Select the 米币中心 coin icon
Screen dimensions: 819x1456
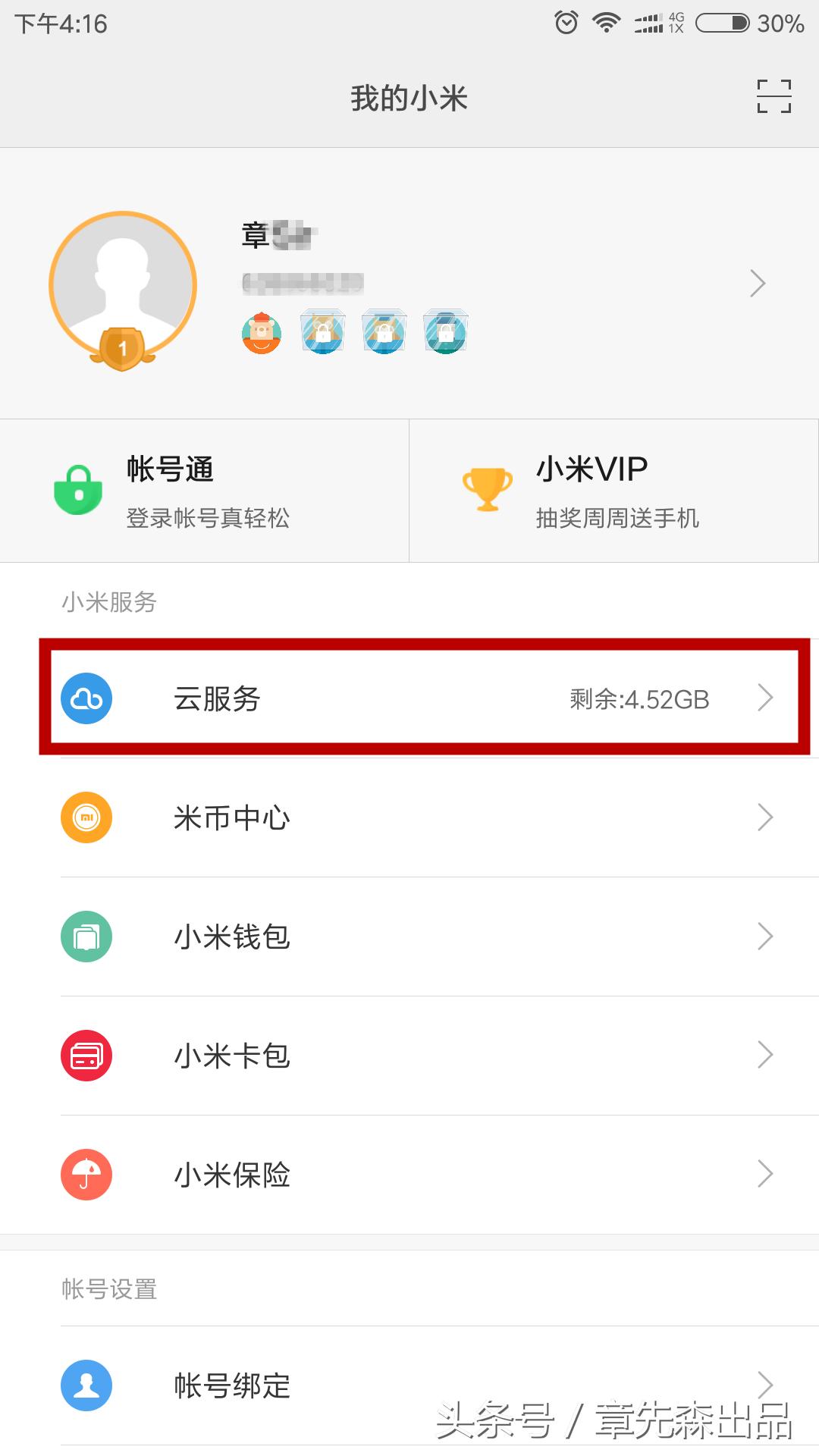[x=86, y=817]
